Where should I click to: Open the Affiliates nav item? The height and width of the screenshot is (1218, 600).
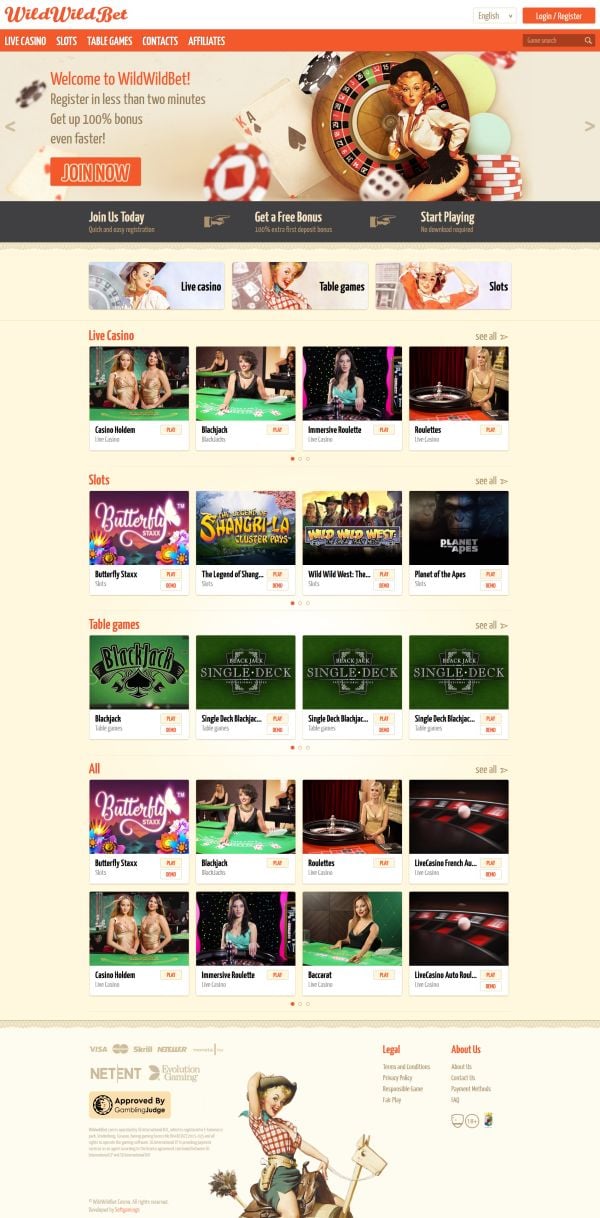[207, 41]
